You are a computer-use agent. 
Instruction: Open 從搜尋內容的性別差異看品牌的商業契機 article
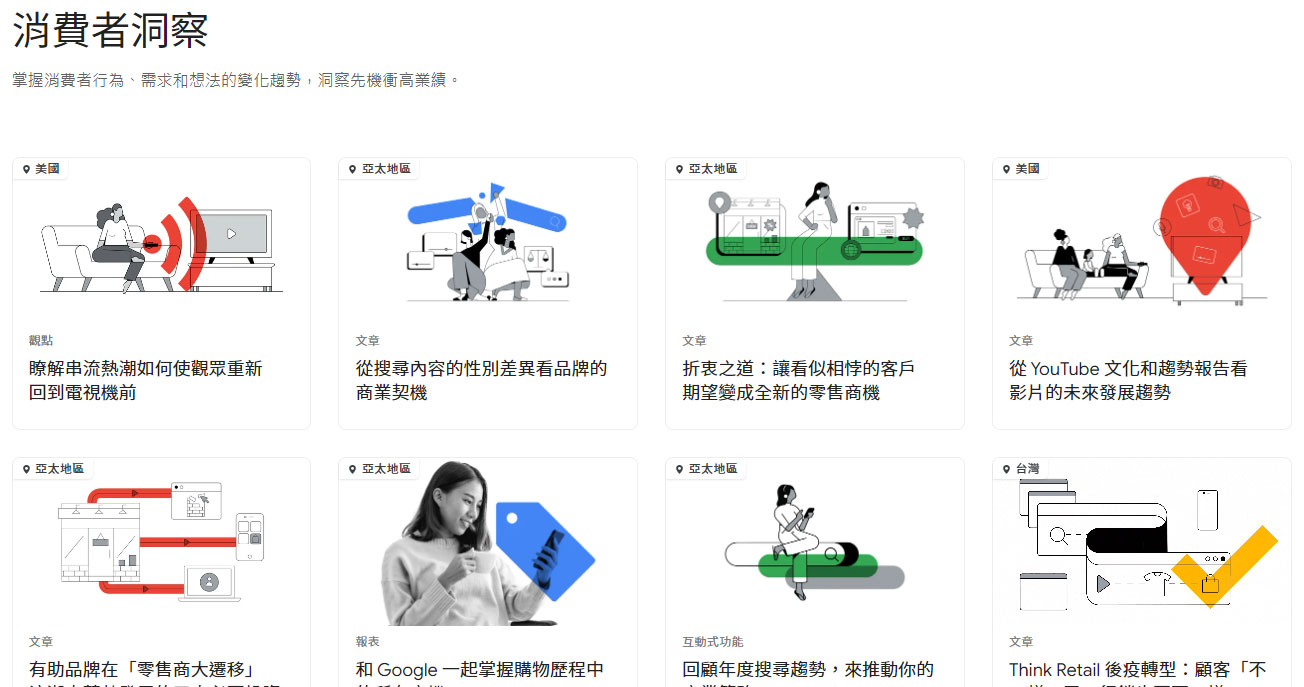coord(481,380)
